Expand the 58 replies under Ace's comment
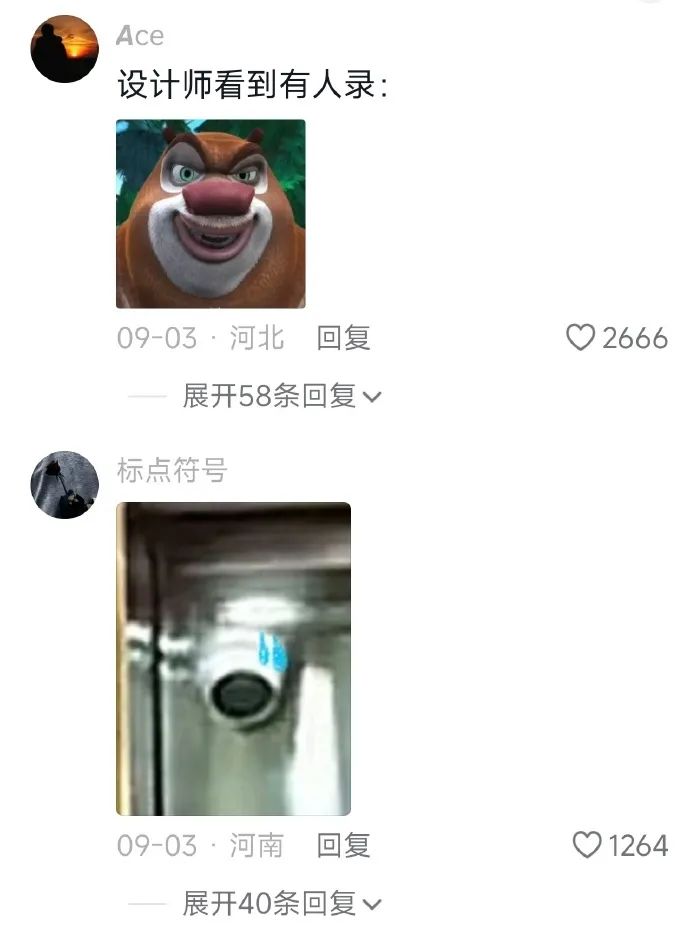This screenshot has height=928, width=690. tap(281, 396)
